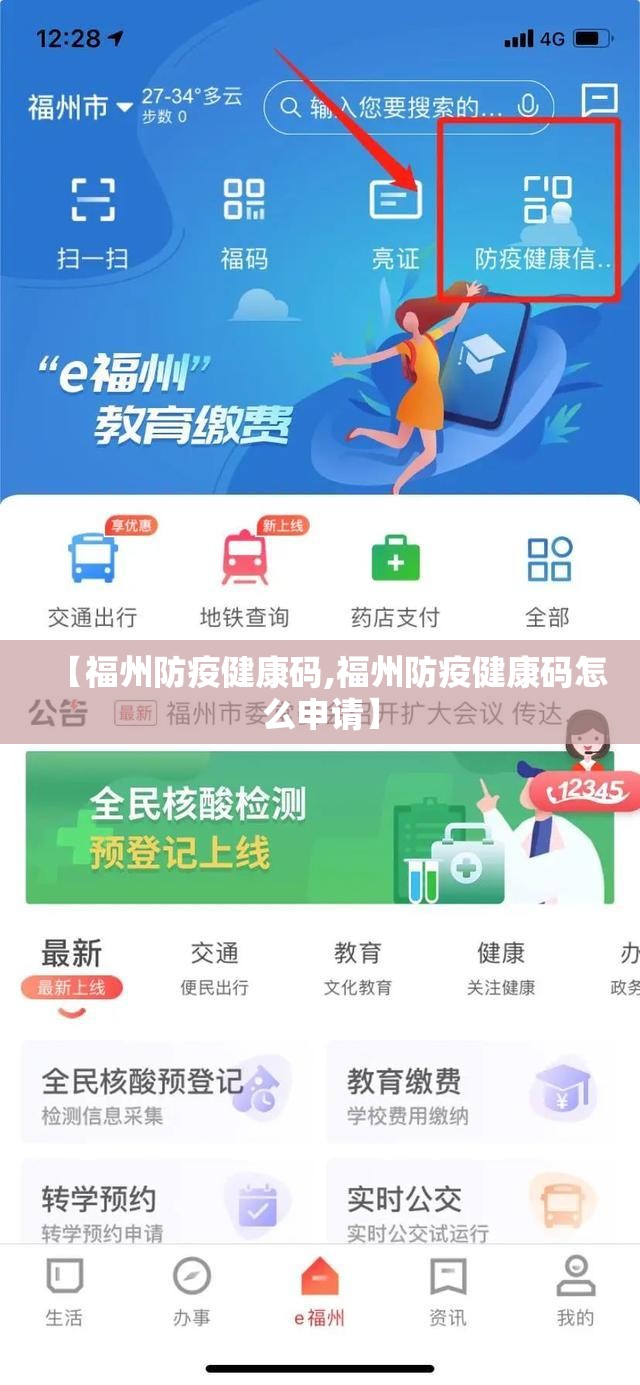Open the 全民核酸预登记 card

158,1092
